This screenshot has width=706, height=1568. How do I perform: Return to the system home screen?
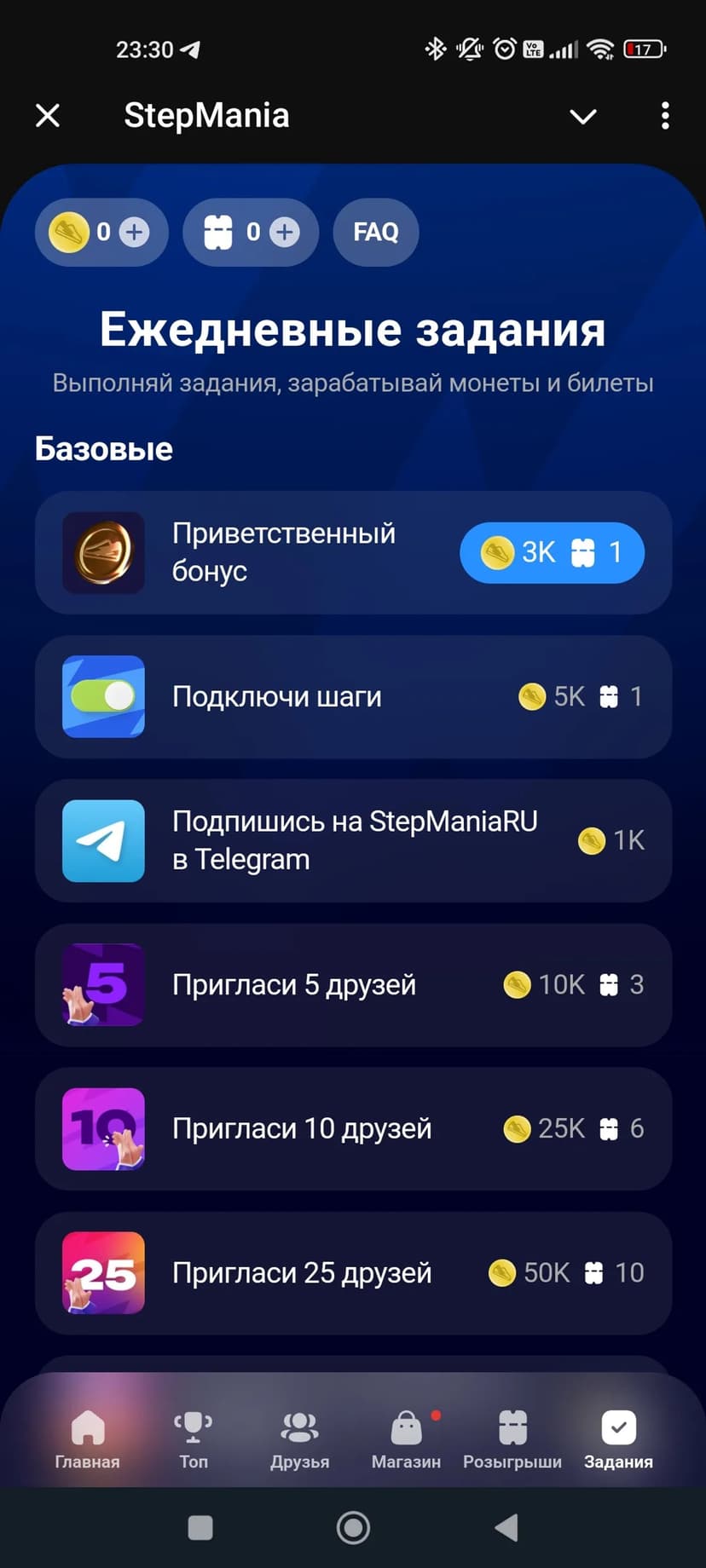[353, 1528]
